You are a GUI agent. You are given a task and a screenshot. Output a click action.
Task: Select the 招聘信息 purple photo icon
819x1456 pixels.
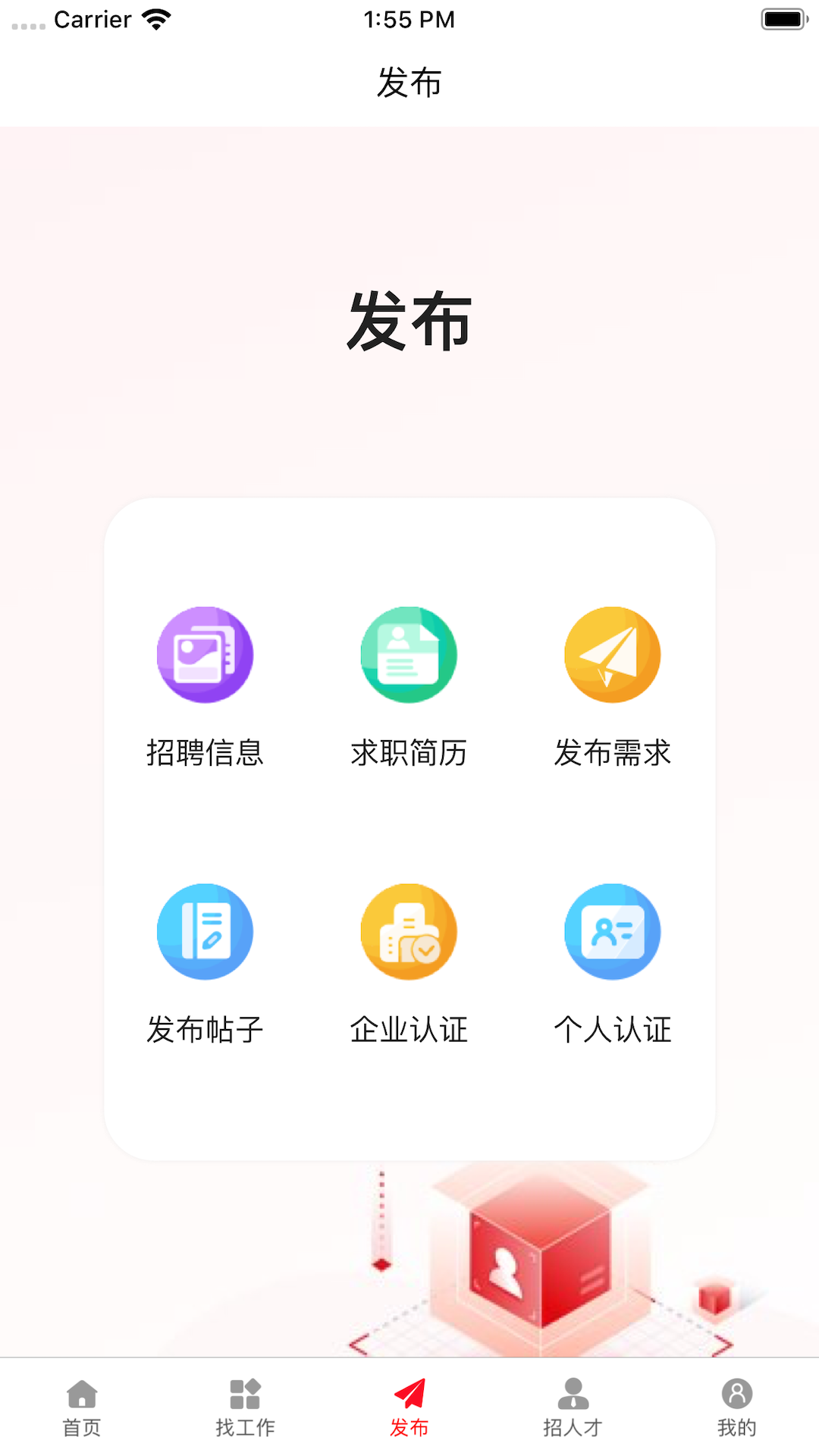coord(205,654)
